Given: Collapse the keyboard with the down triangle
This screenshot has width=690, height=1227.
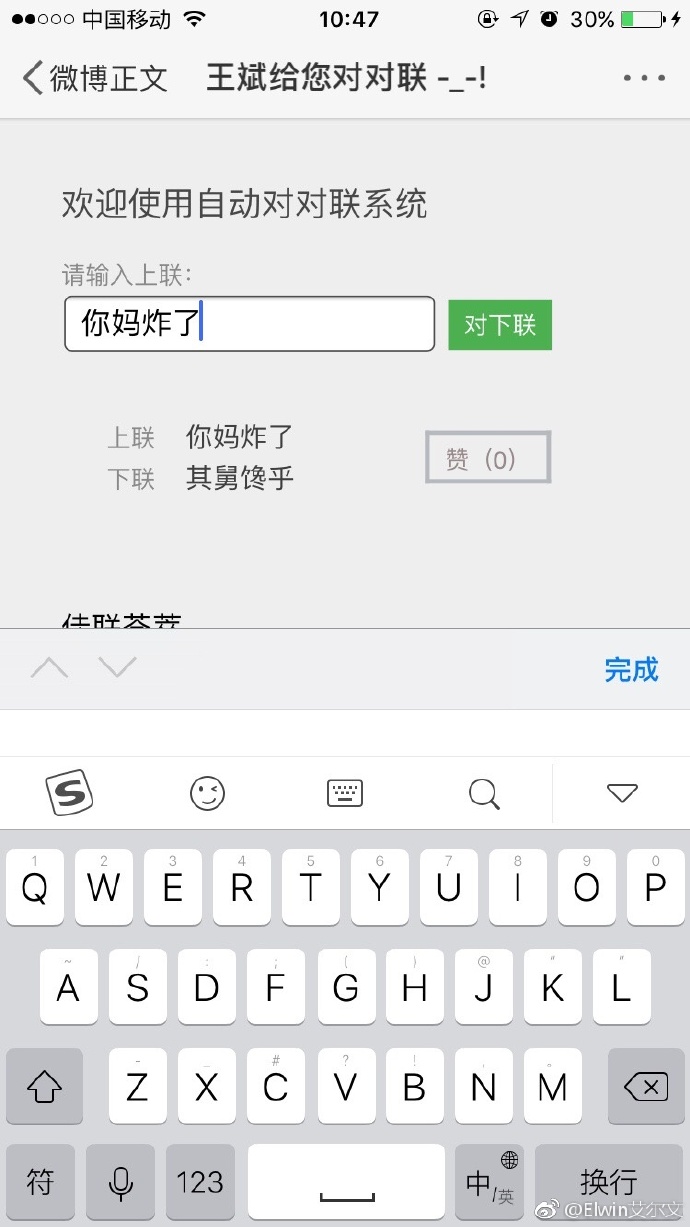Looking at the screenshot, I should pos(622,793).
